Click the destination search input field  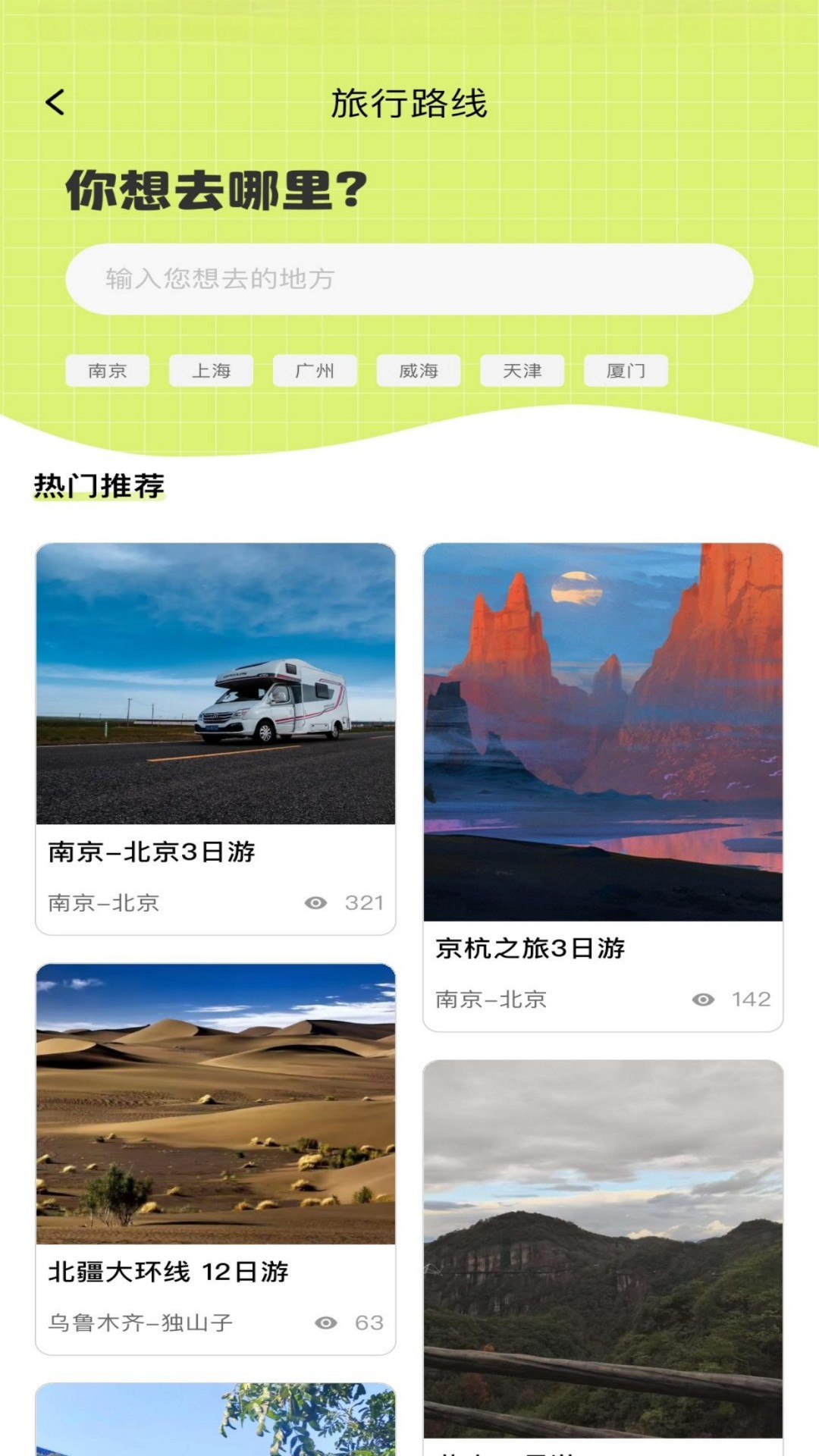[409, 281]
